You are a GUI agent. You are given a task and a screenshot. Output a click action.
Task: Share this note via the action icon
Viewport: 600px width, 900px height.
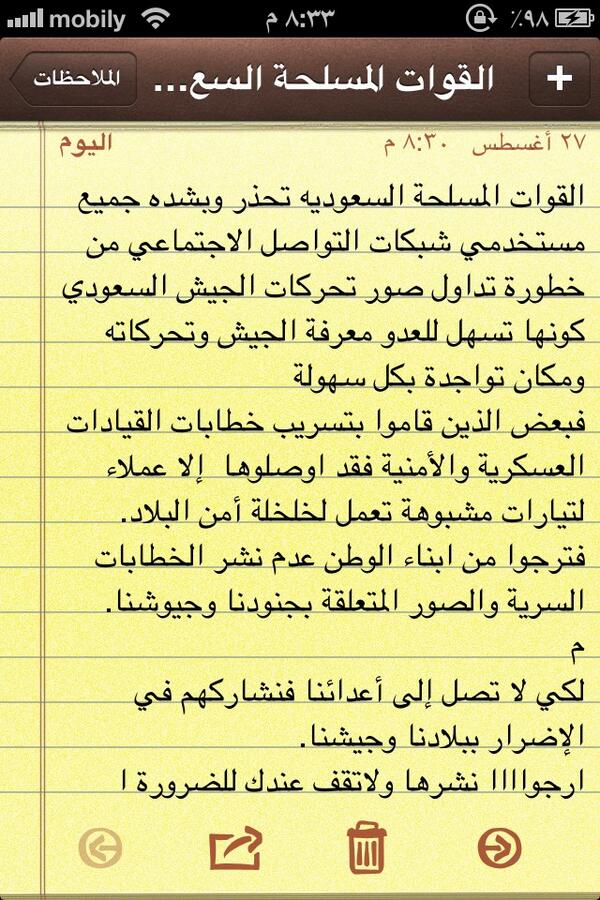click(x=235, y=849)
